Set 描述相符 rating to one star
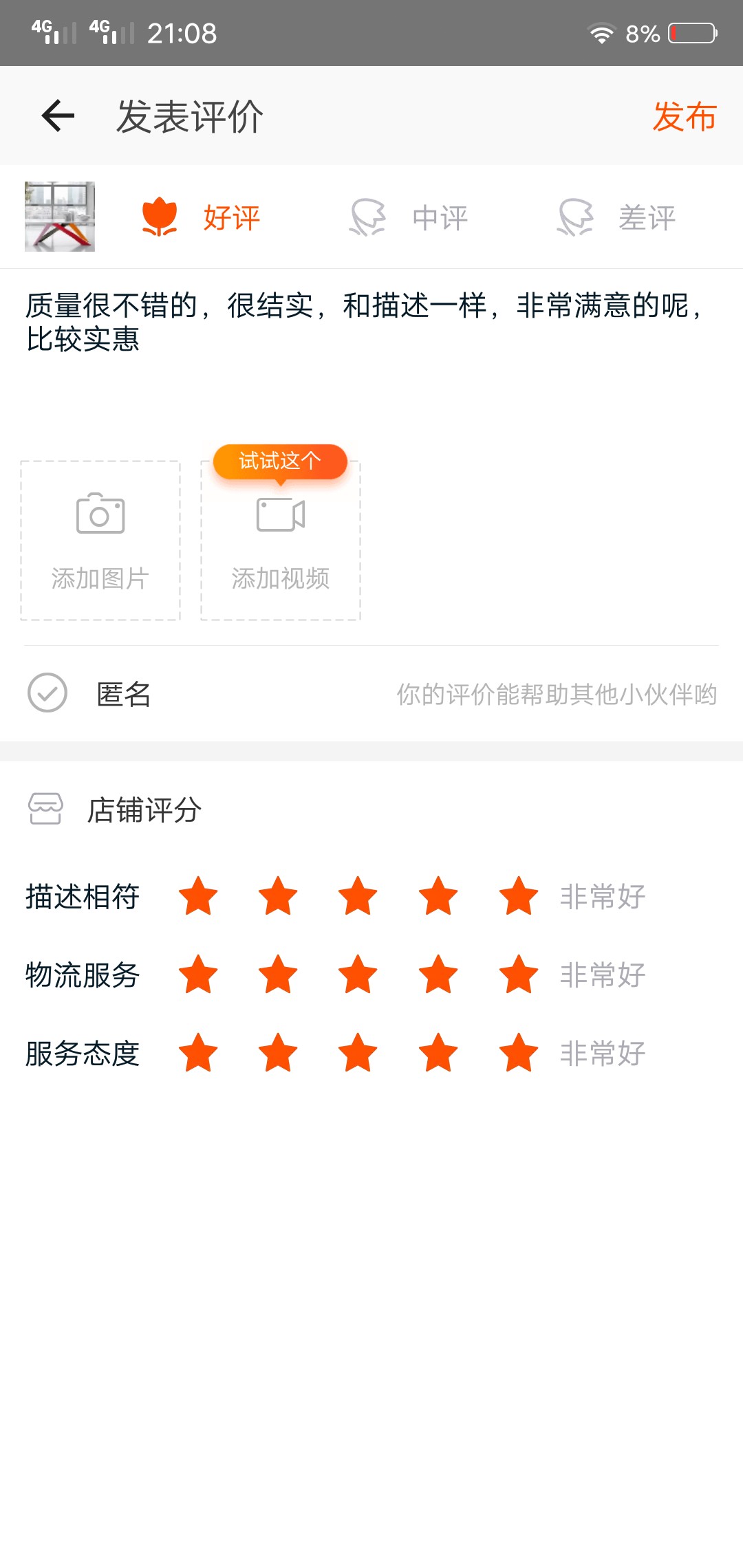Screen dimensions: 743x1568 198,896
